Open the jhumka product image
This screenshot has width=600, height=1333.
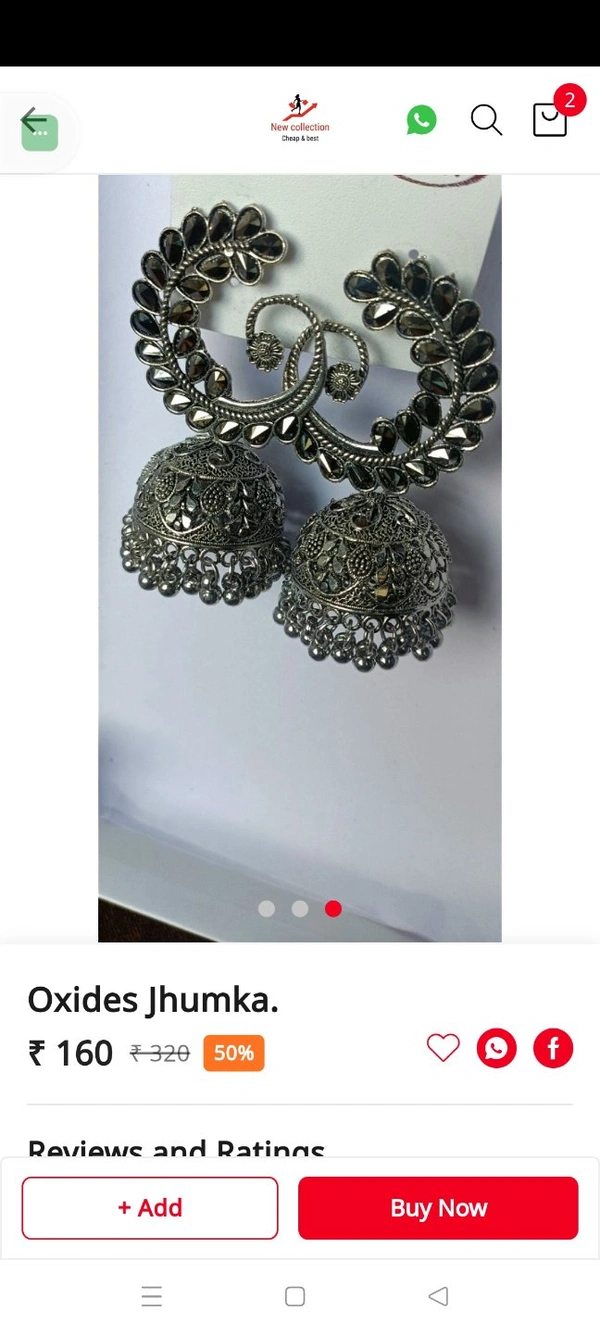coord(300,500)
